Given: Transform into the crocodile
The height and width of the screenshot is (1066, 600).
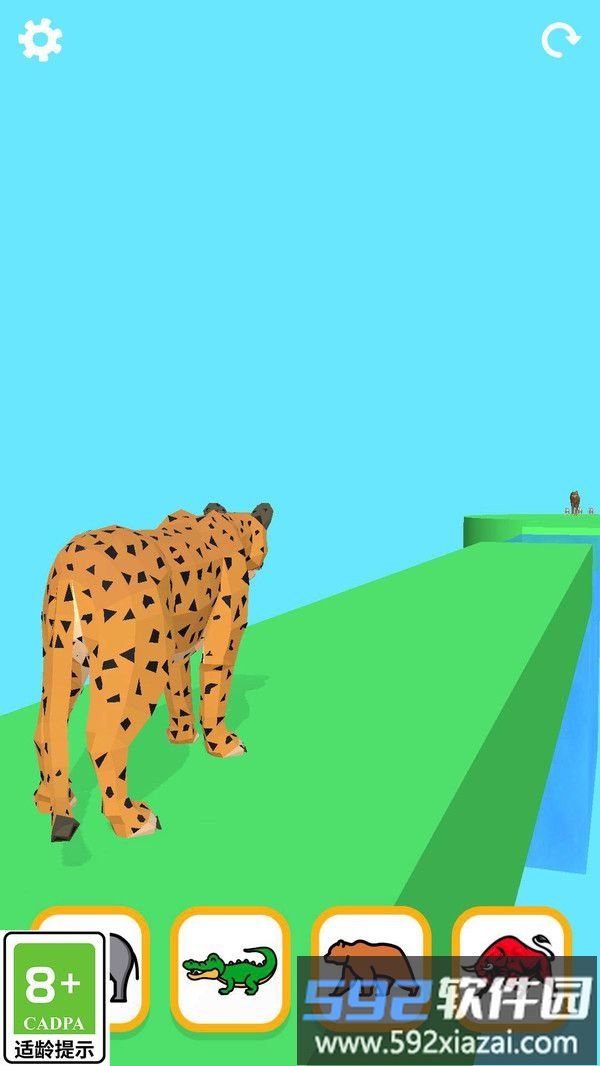Looking at the screenshot, I should (230, 968).
